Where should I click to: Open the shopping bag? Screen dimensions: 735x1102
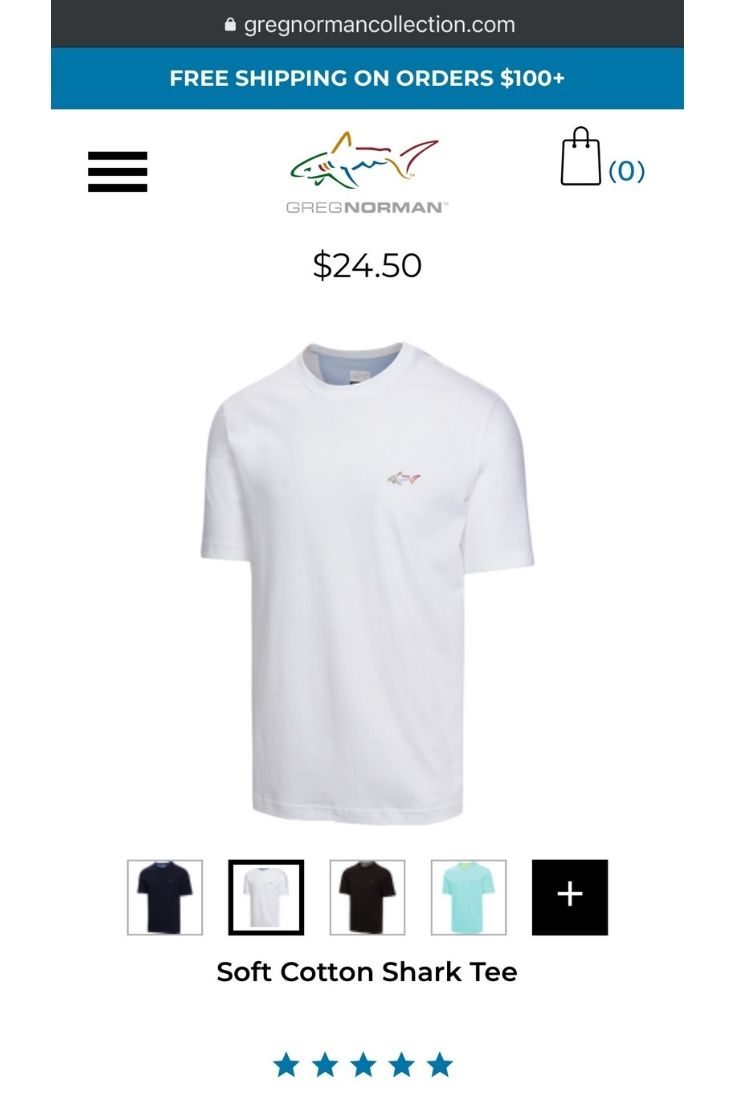602,157
